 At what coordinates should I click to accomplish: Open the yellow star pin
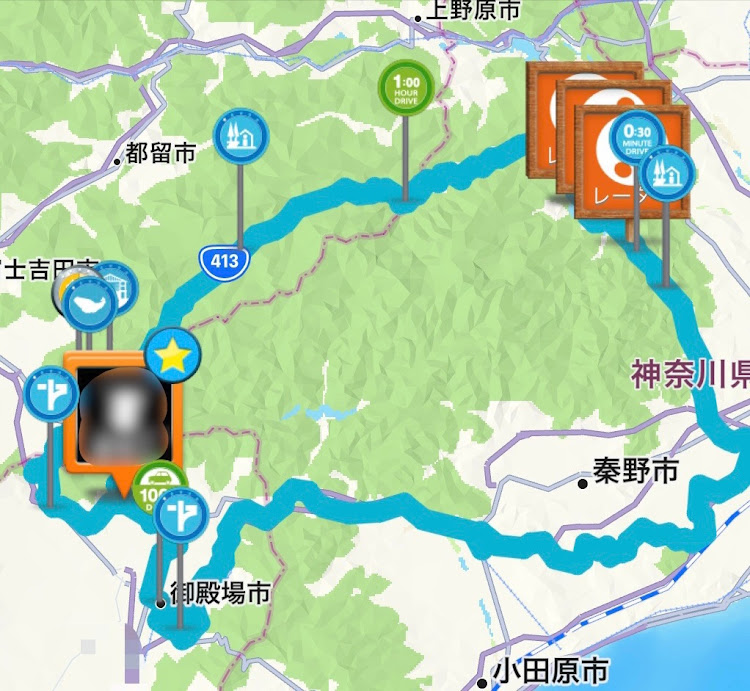point(172,355)
